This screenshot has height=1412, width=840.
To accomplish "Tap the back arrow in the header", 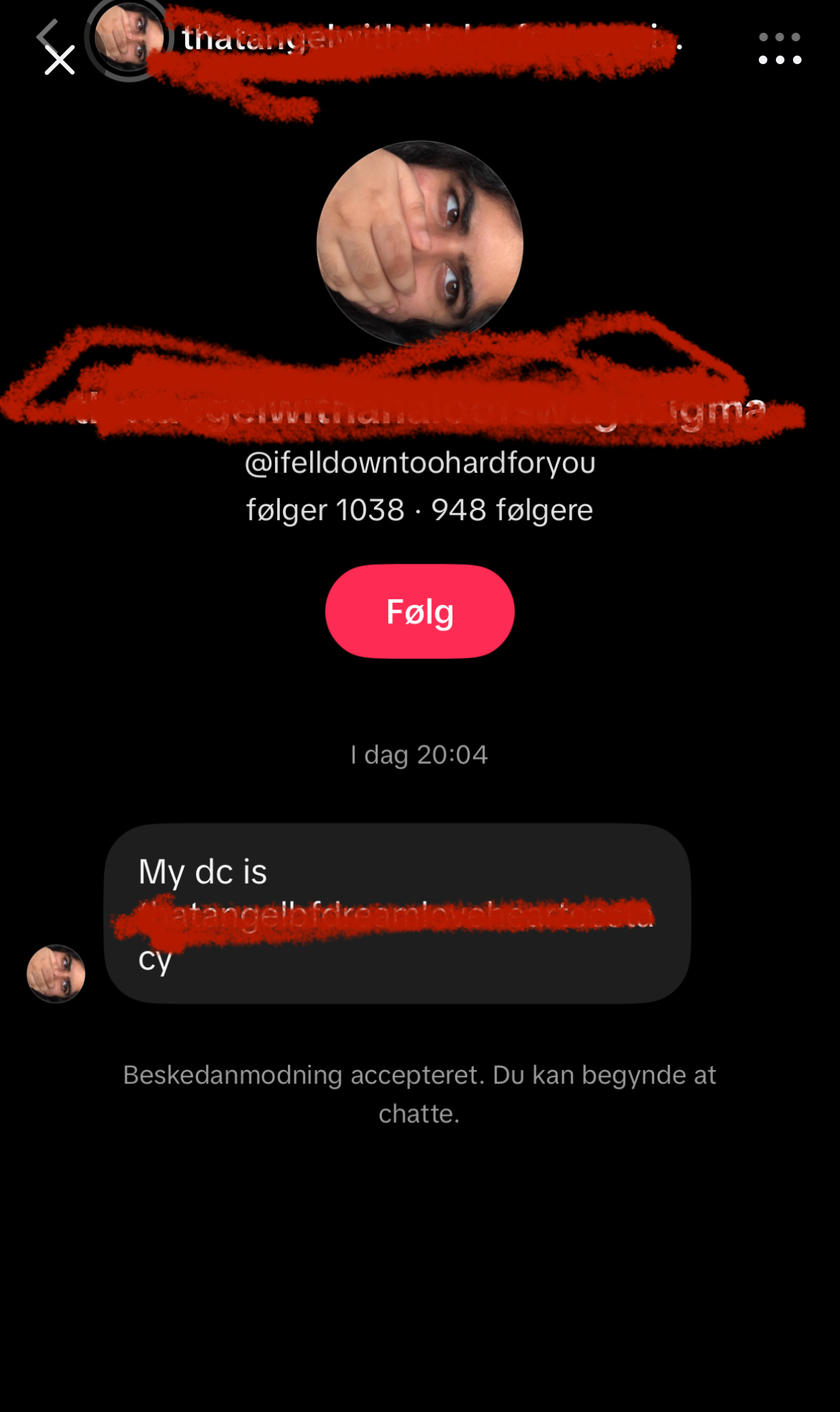I will [x=48, y=36].
